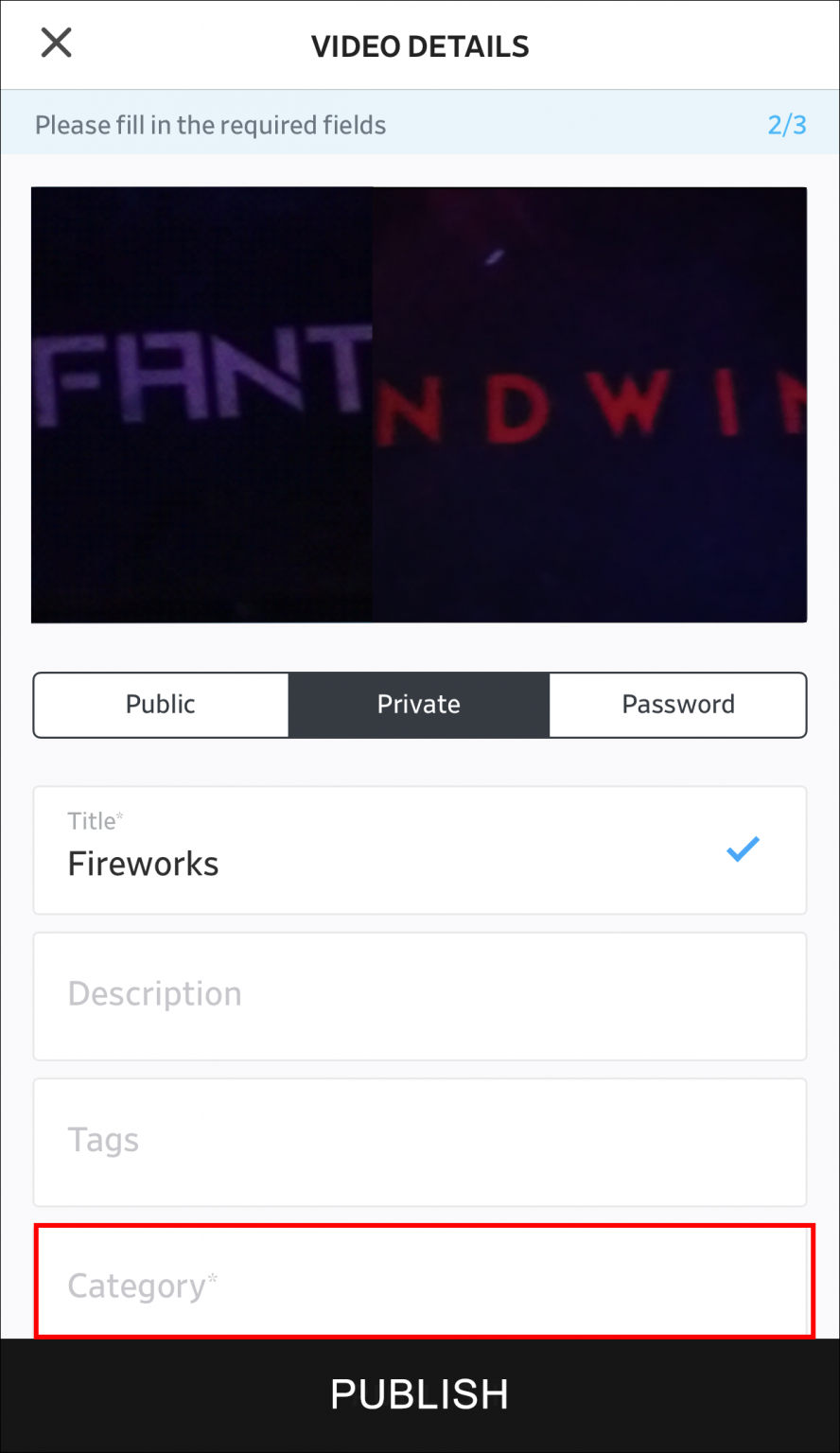The height and width of the screenshot is (1453, 840).
Task: Tap the Description field
Action: tap(420, 996)
